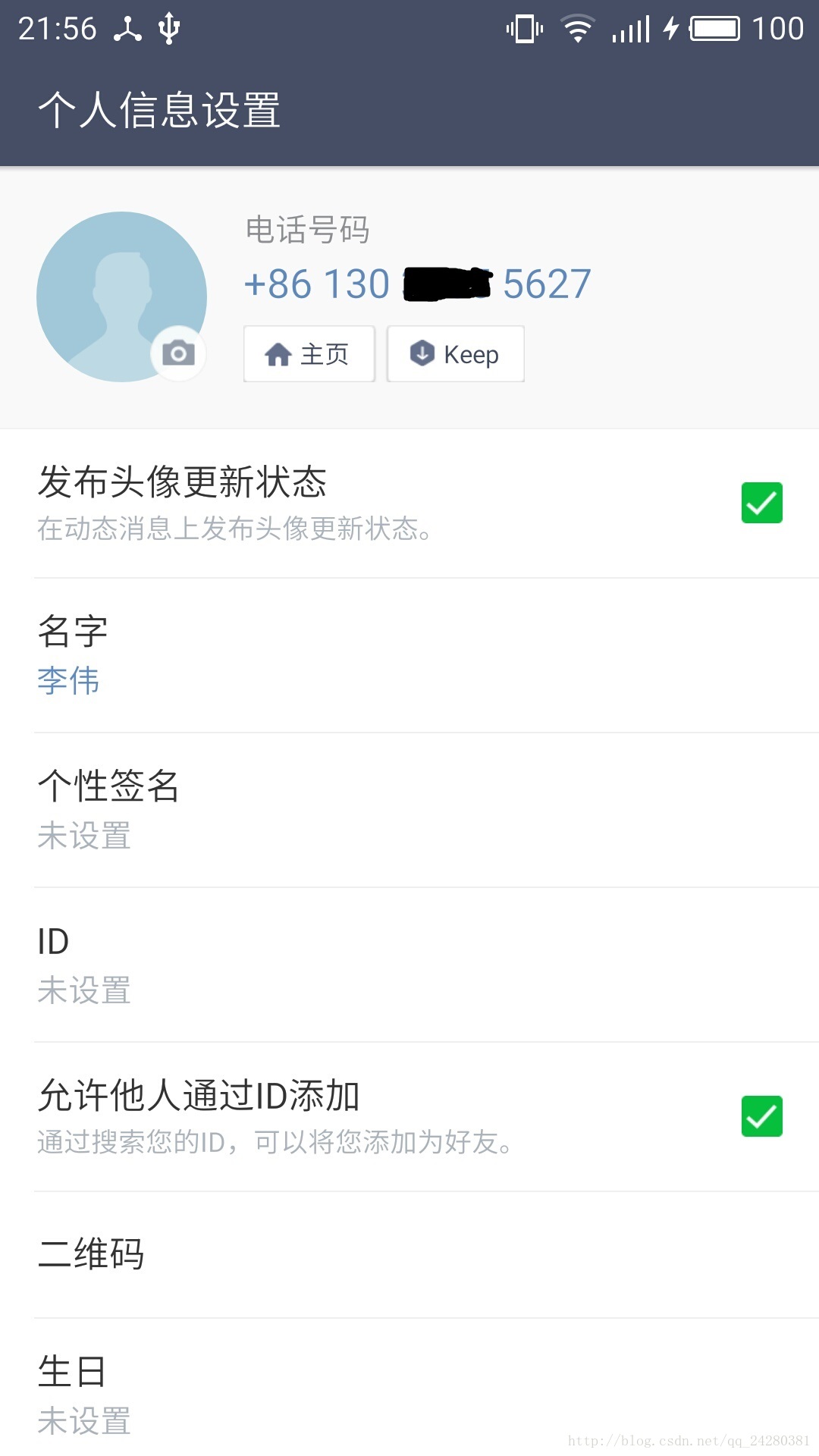Open the Keep button
The width and height of the screenshot is (819, 1456).
456,354
